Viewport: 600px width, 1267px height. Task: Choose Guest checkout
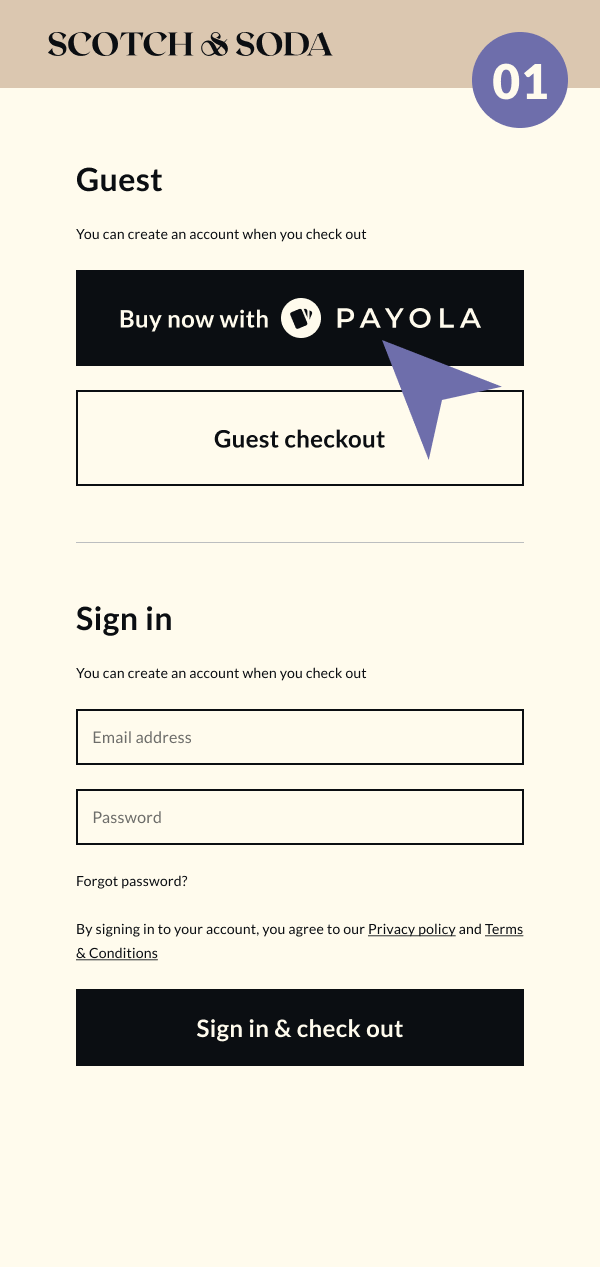(x=299, y=439)
